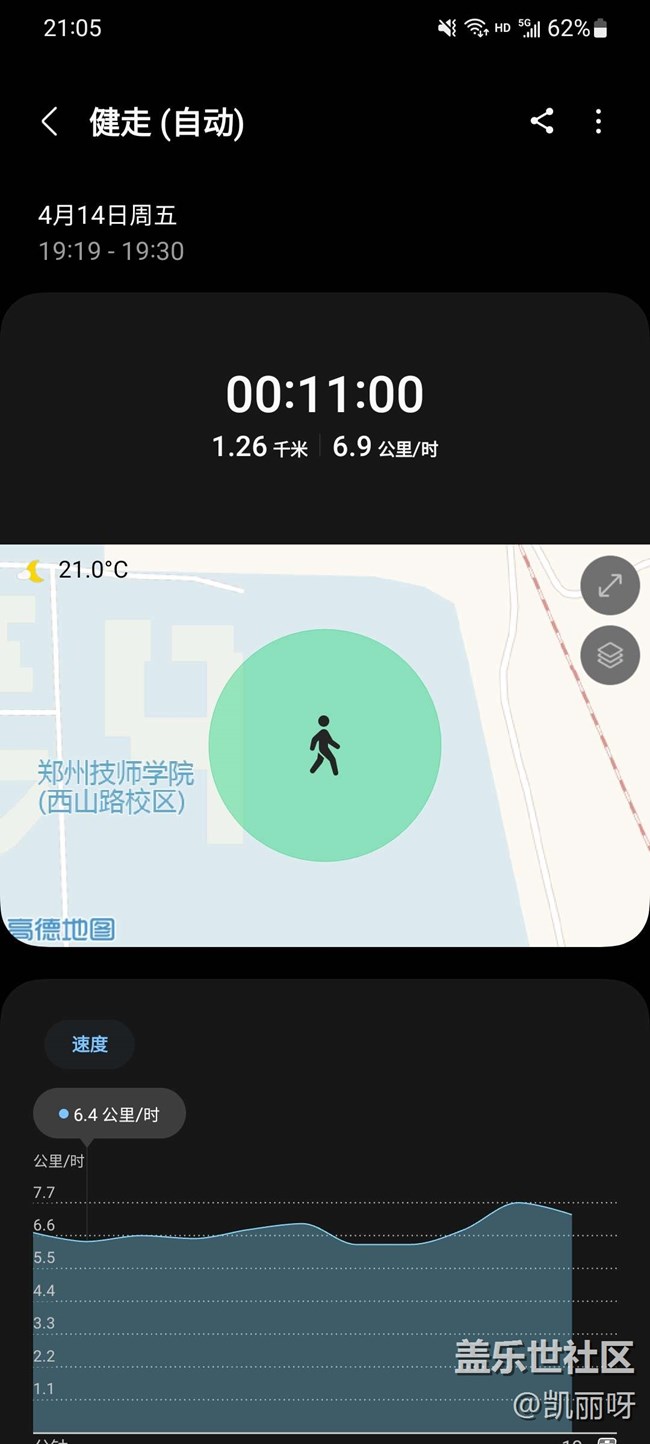This screenshot has height=1444, width=650.
Task: Open the map layers options
Action: [610, 655]
